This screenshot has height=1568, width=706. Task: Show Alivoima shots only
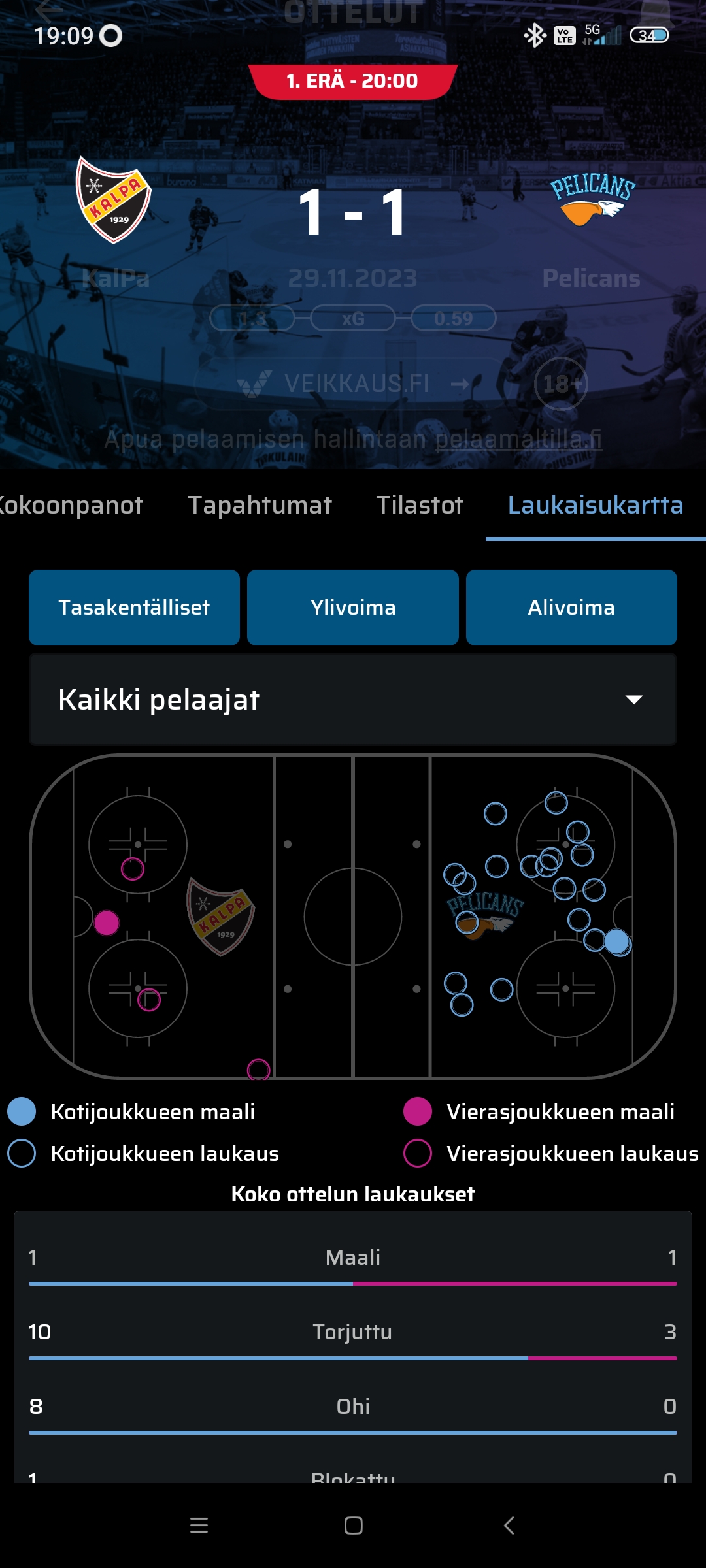click(x=571, y=608)
